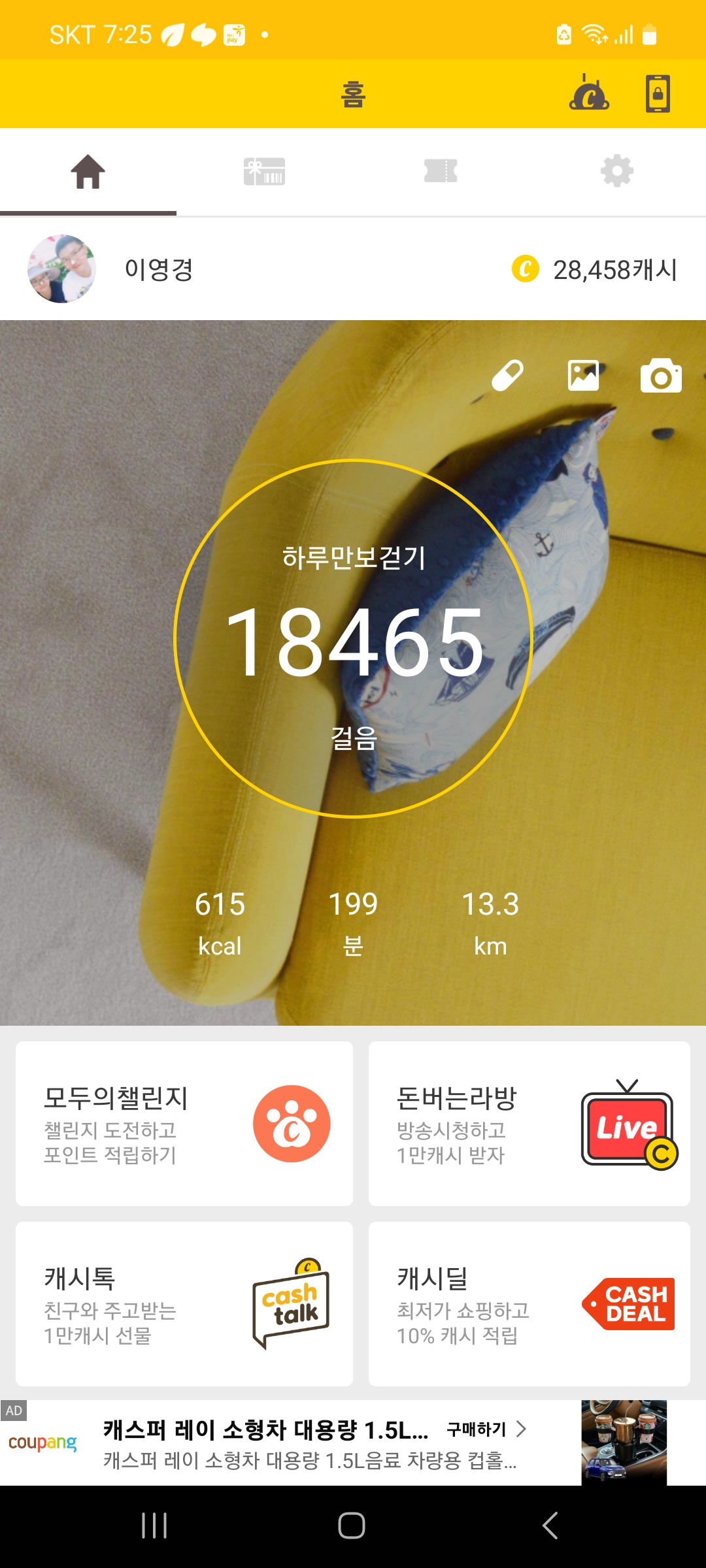Go back using system back button
The width and height of the screenshot is (706, 1568).
550,1526
